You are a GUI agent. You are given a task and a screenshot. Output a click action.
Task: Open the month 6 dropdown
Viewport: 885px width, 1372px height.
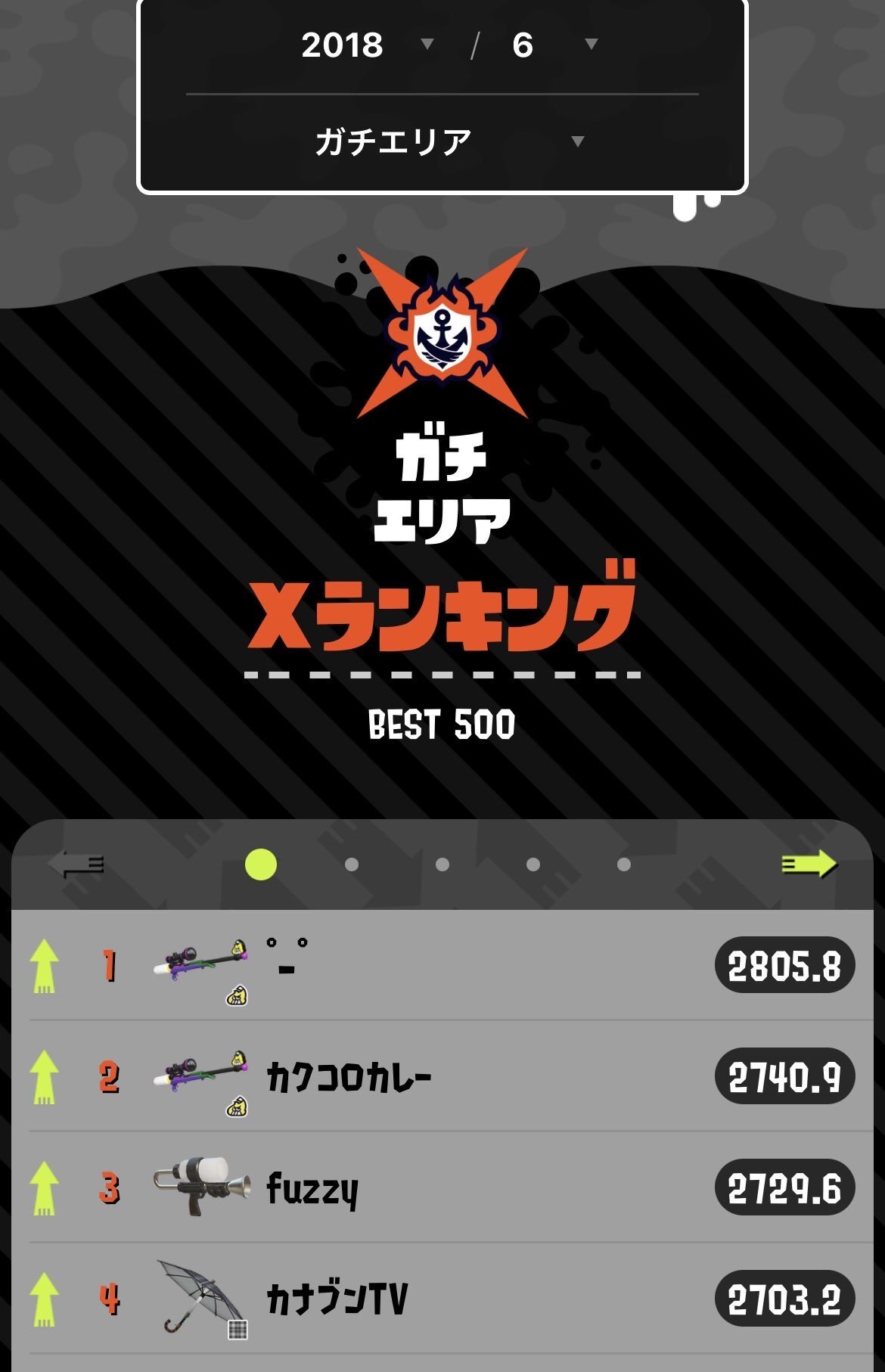(x=554, y=45)
